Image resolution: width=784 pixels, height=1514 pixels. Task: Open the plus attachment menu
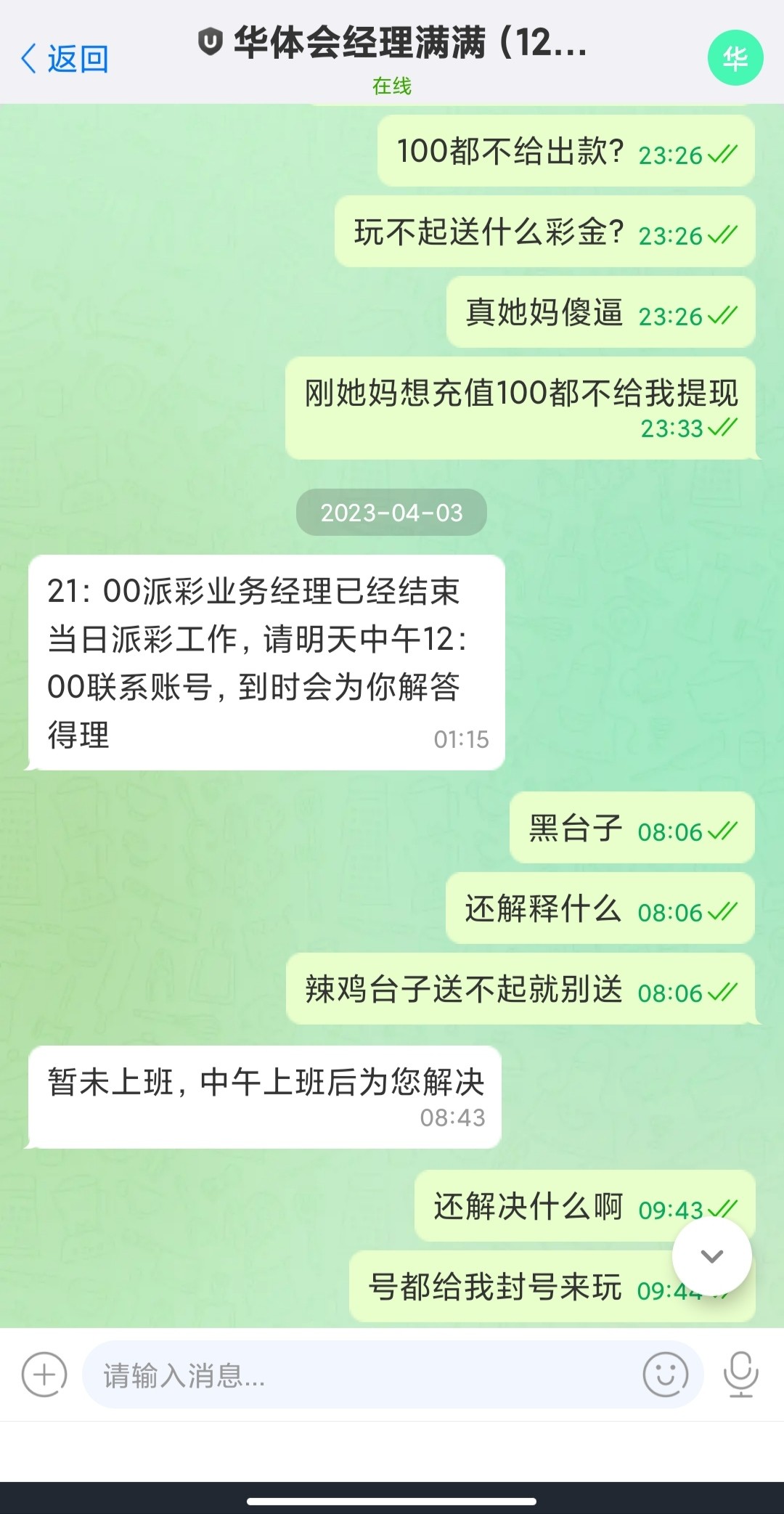point(44,1374)
